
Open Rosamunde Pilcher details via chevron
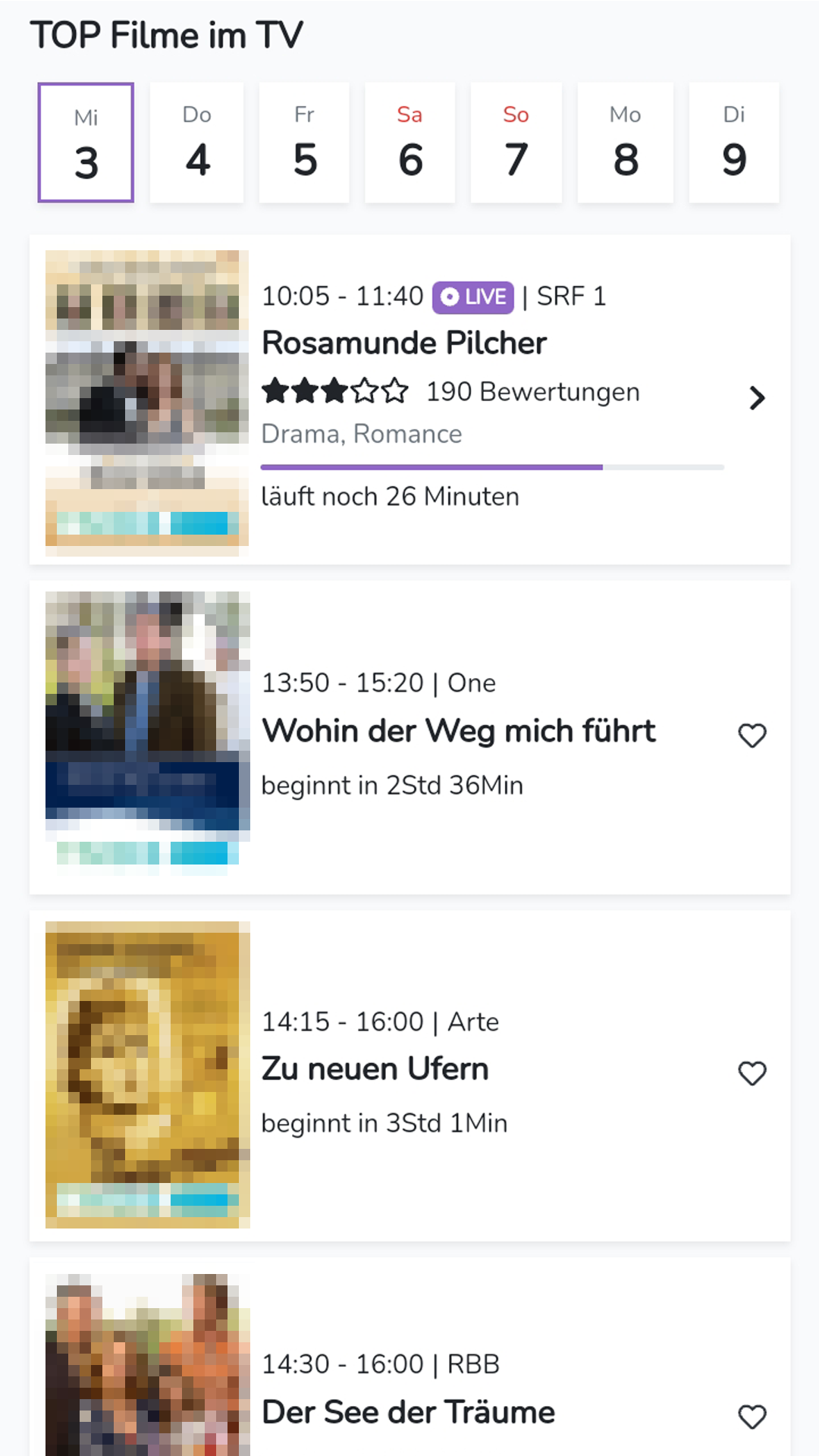(756, 398)
